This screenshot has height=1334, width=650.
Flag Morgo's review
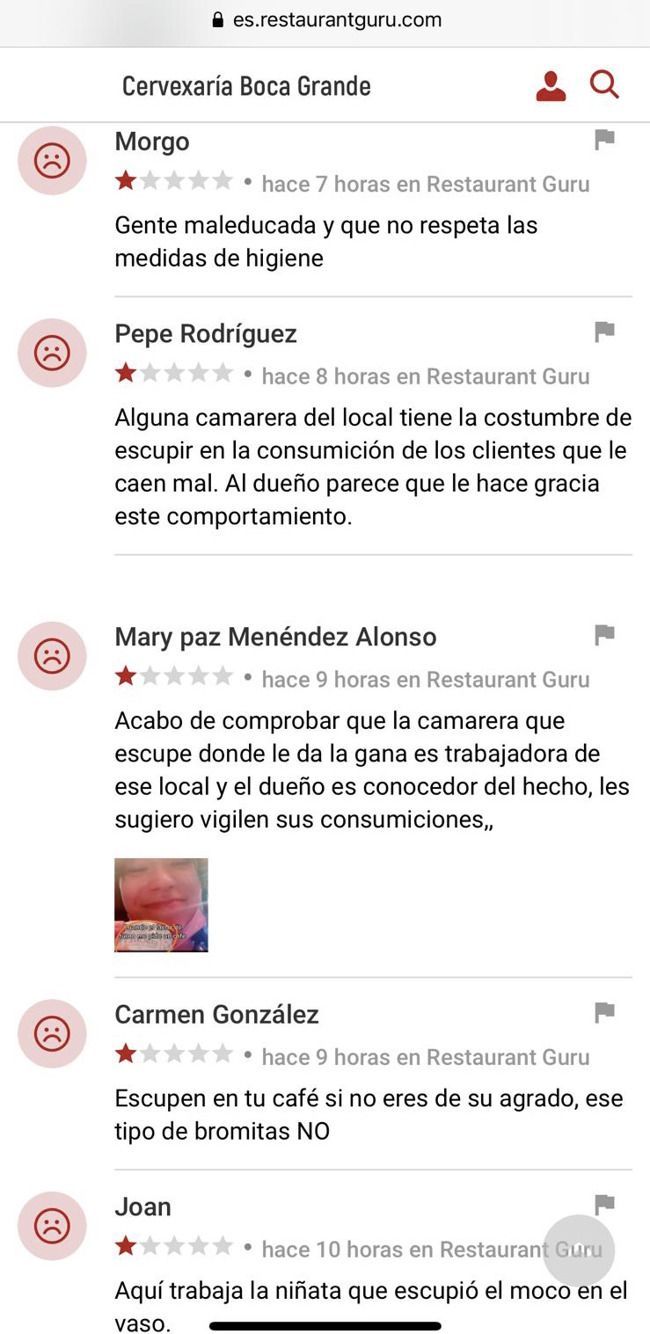tap(604, 139)
